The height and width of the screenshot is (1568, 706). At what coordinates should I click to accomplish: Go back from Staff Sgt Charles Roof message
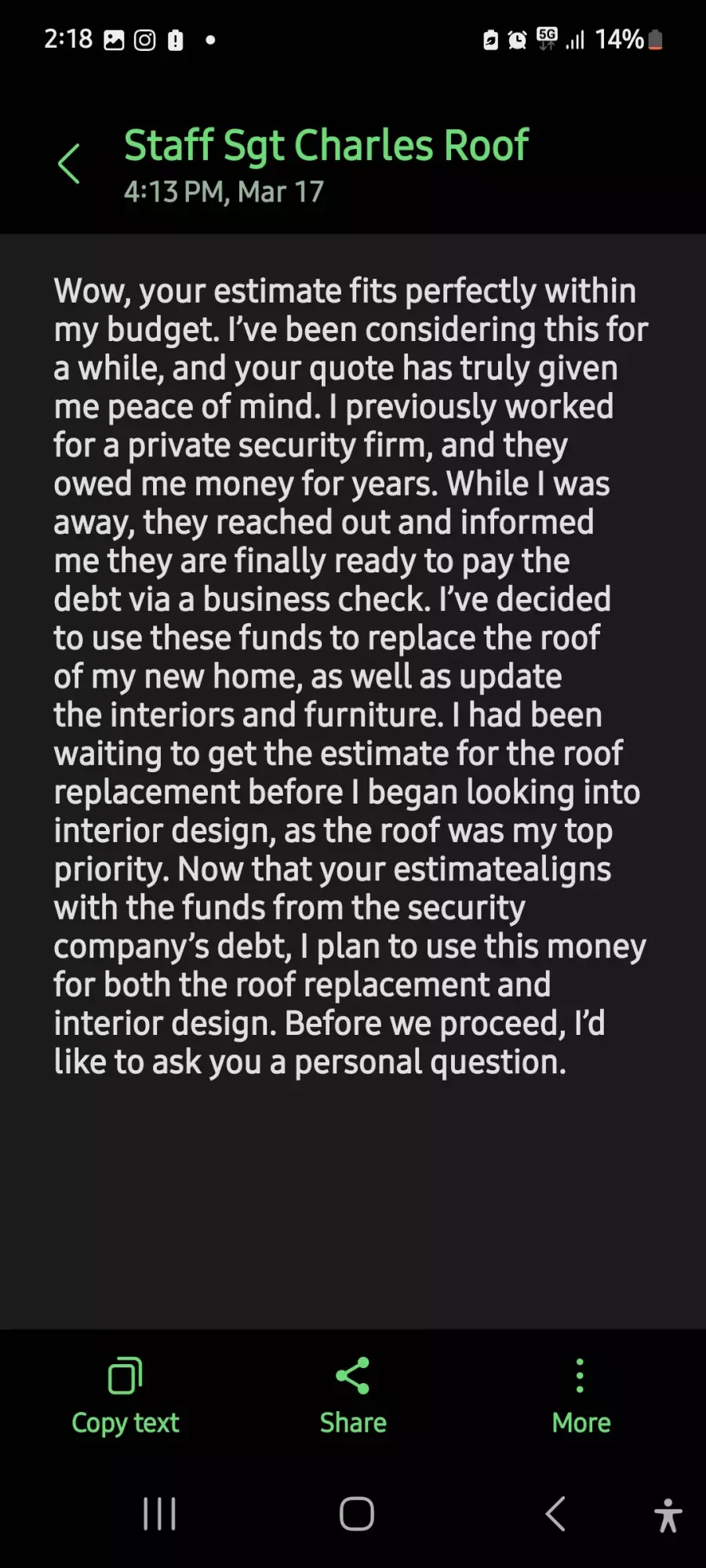[69, 164]
